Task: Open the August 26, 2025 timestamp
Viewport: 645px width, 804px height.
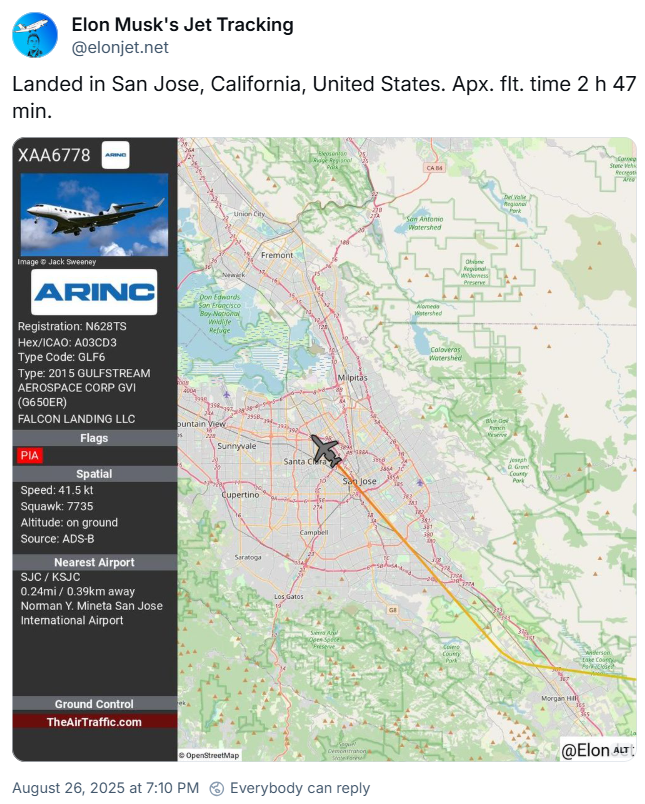Action: click(x=105, y=788)
